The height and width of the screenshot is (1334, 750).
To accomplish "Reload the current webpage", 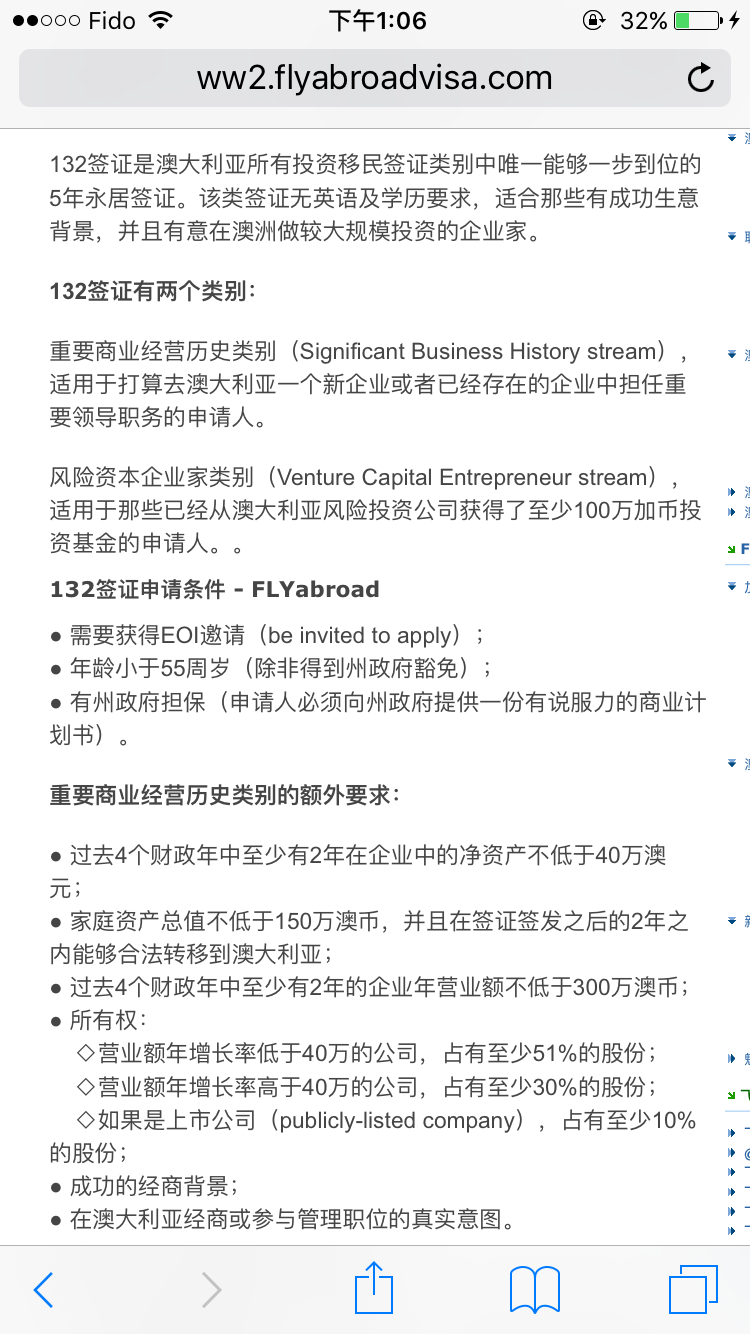I will 700,77.
